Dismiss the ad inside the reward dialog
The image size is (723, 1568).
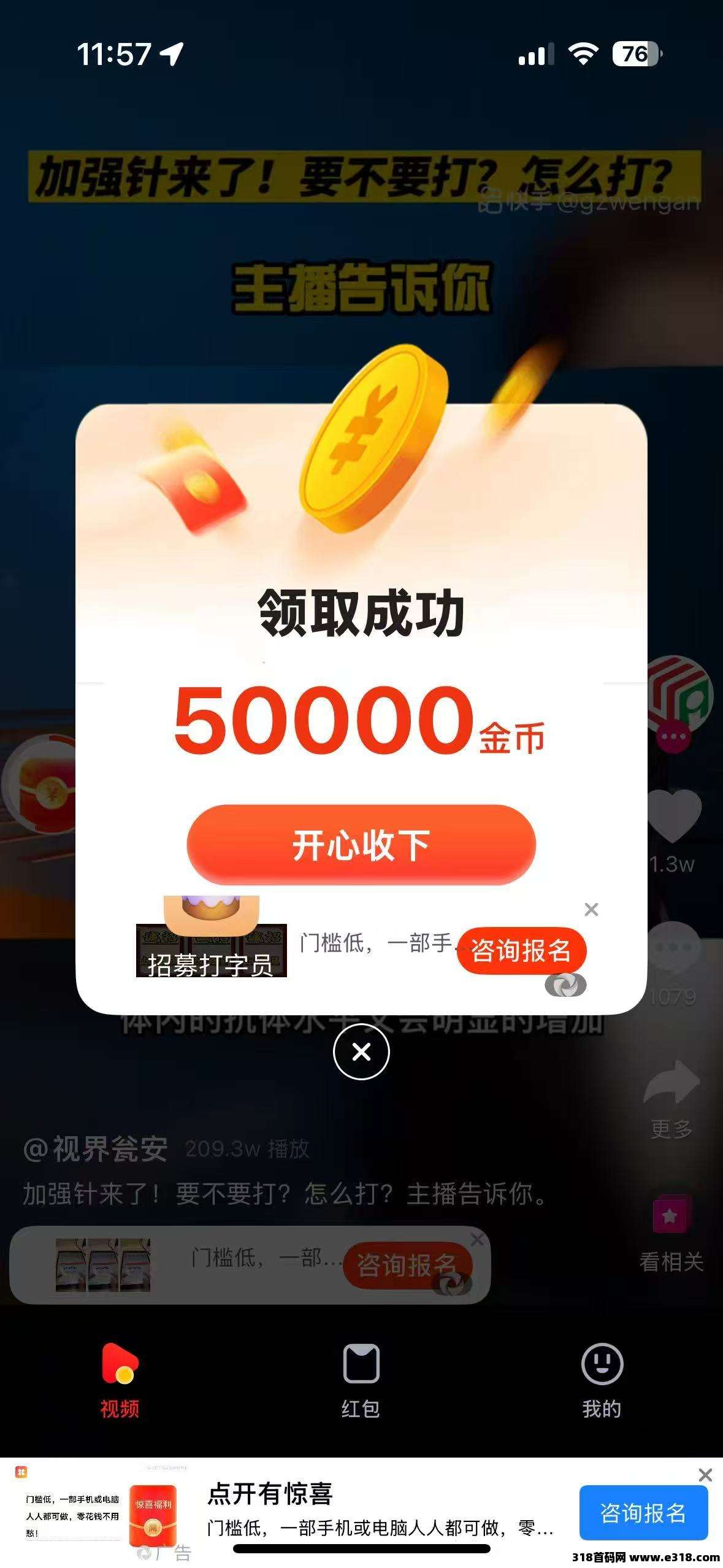[x=591, y=909]
